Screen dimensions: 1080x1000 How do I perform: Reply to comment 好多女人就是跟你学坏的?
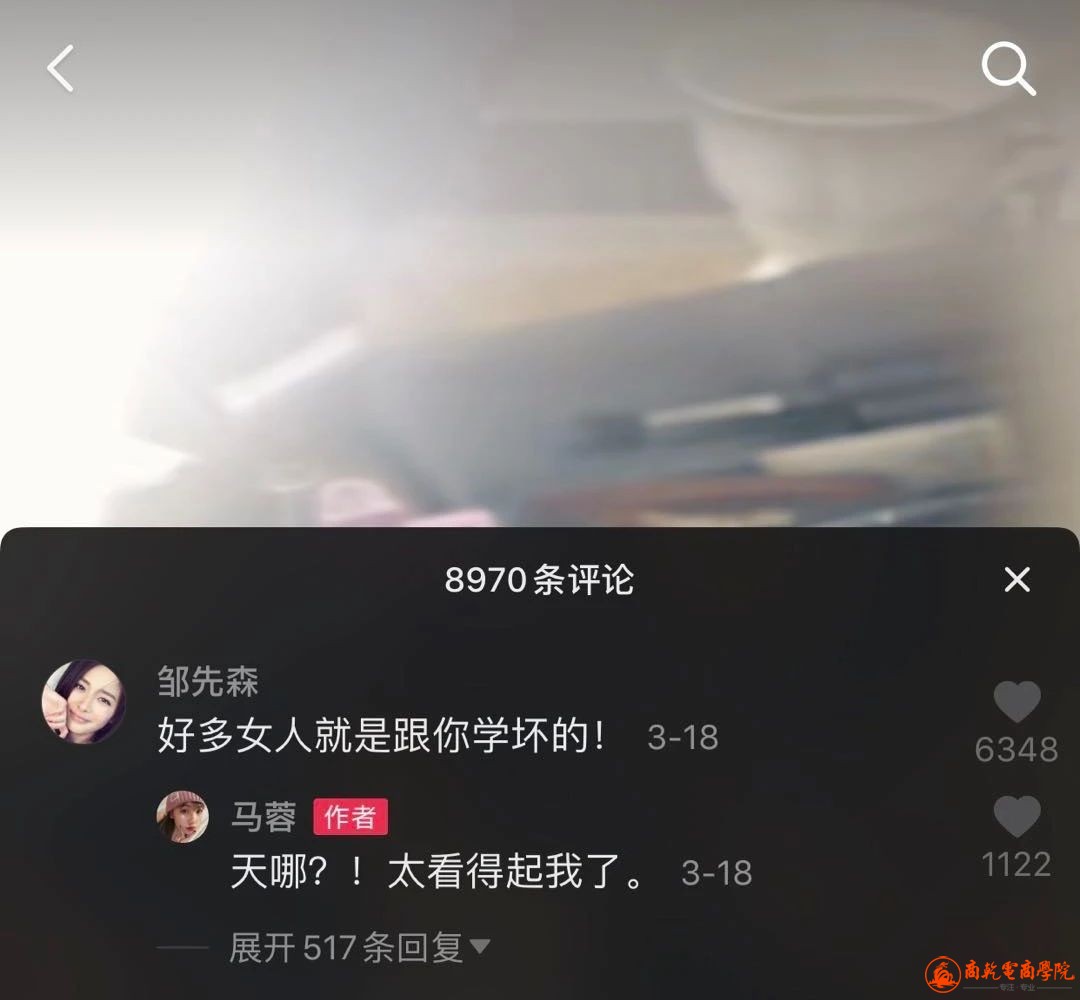[382, 737]
